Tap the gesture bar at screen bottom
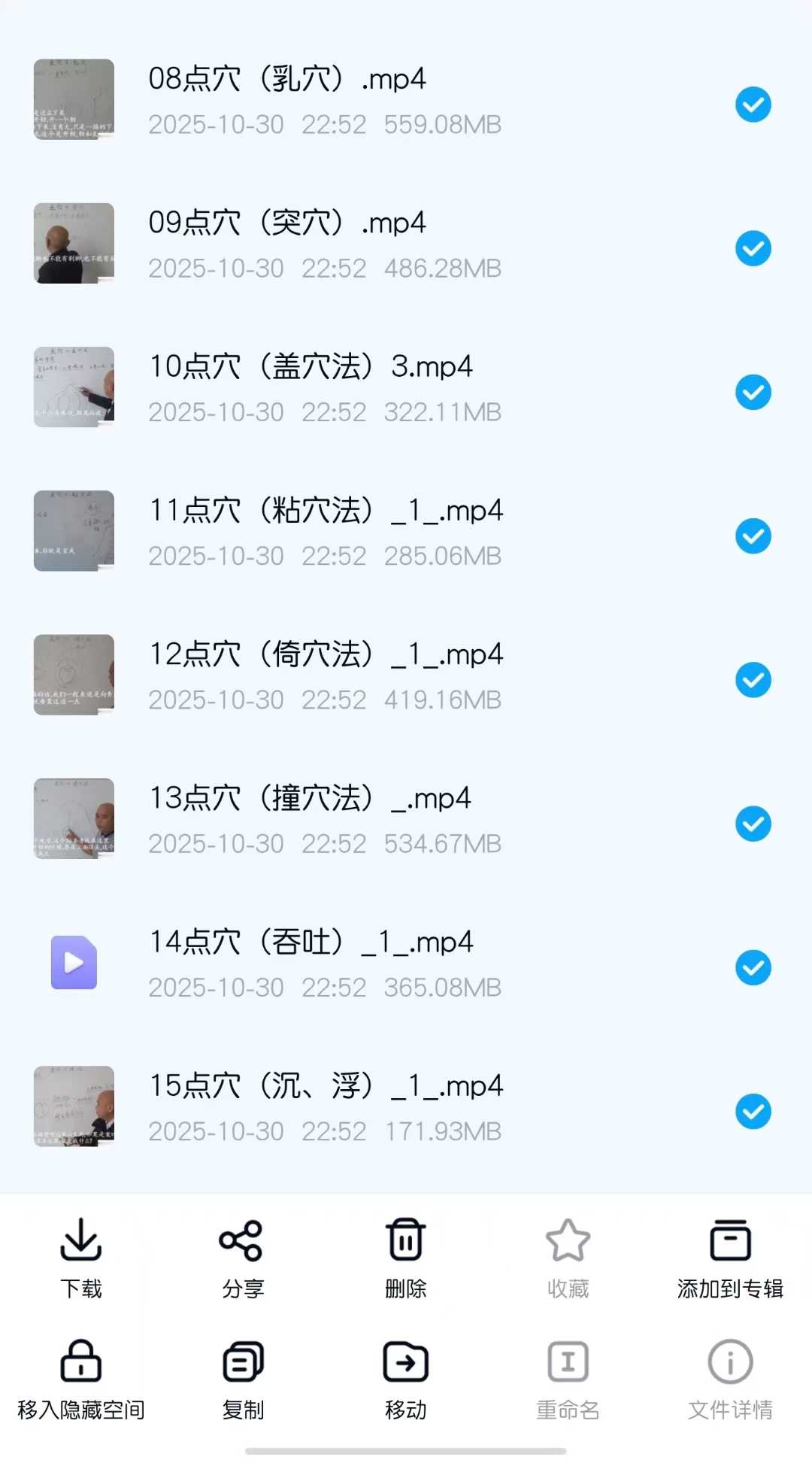The image size is (812, 1469). click(406, 1452)
